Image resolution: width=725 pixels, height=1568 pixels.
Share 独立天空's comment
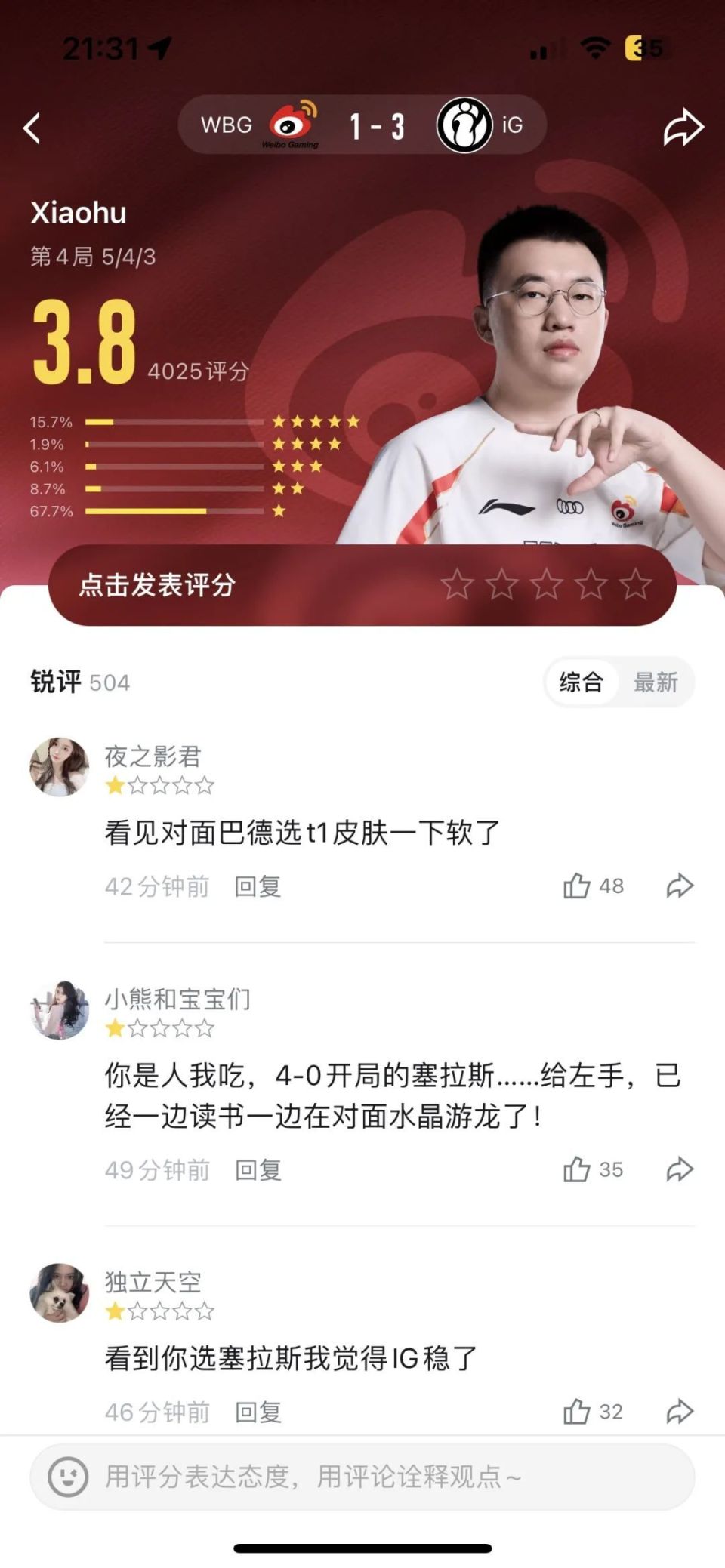[679, 1411]
